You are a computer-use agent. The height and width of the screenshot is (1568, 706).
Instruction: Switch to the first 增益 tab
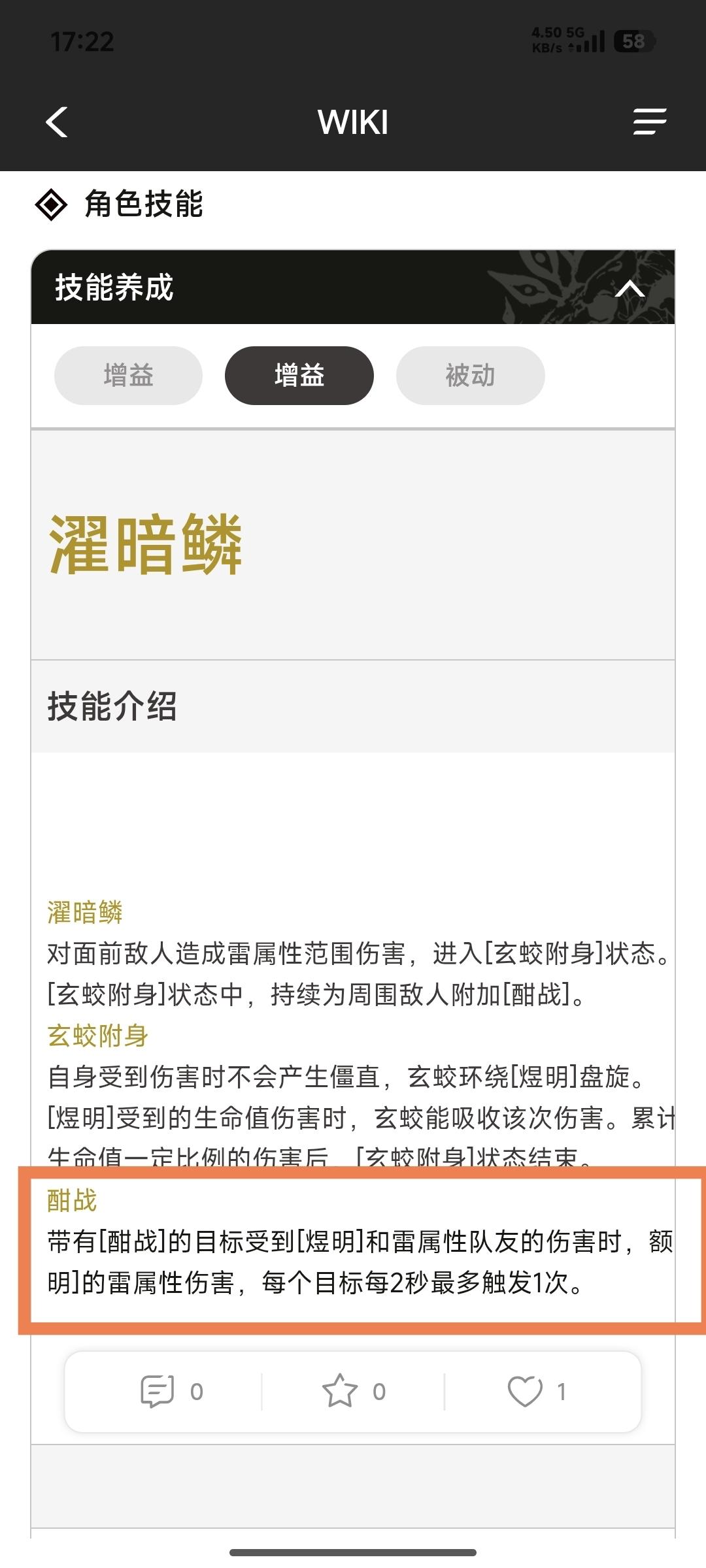[x=128, y=376]
